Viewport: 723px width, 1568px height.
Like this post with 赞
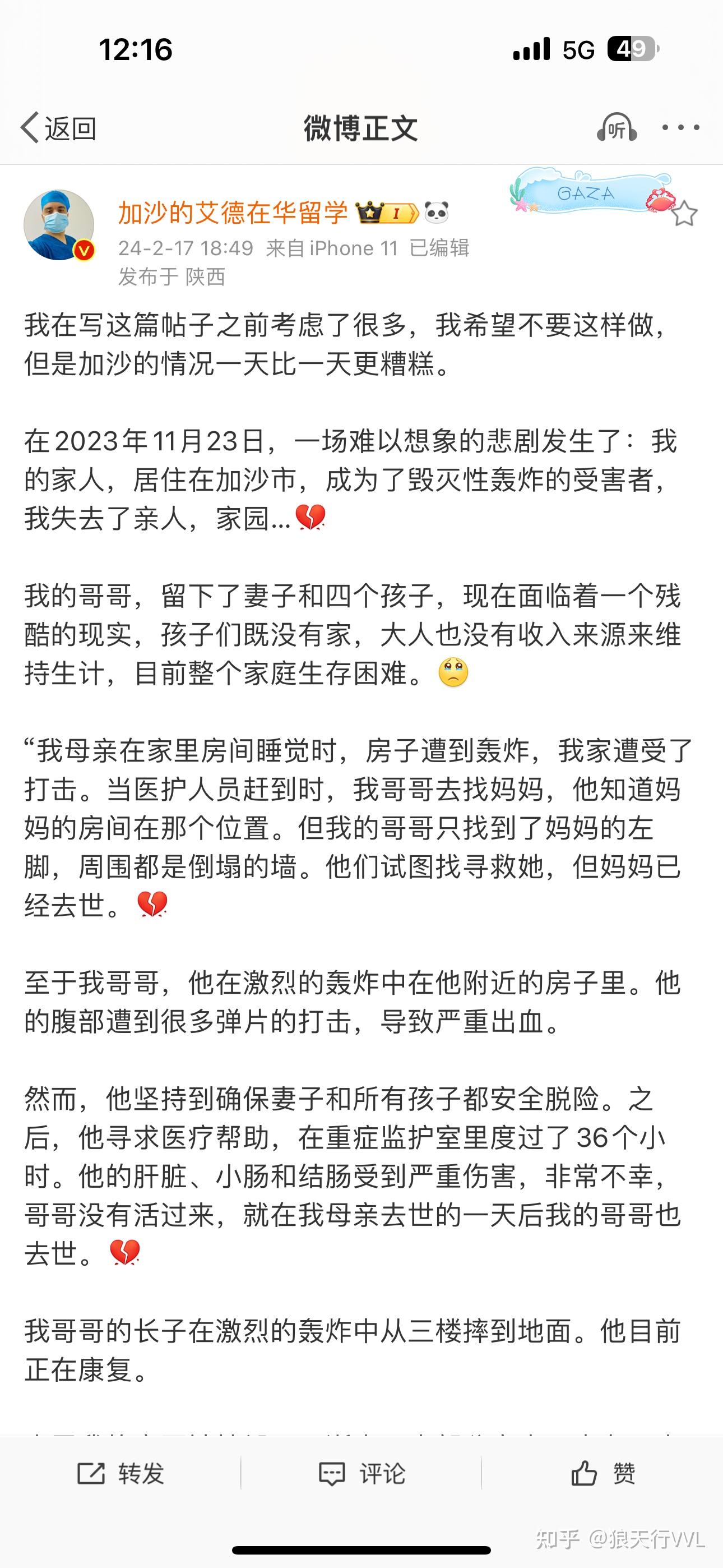click(602, 1474)
